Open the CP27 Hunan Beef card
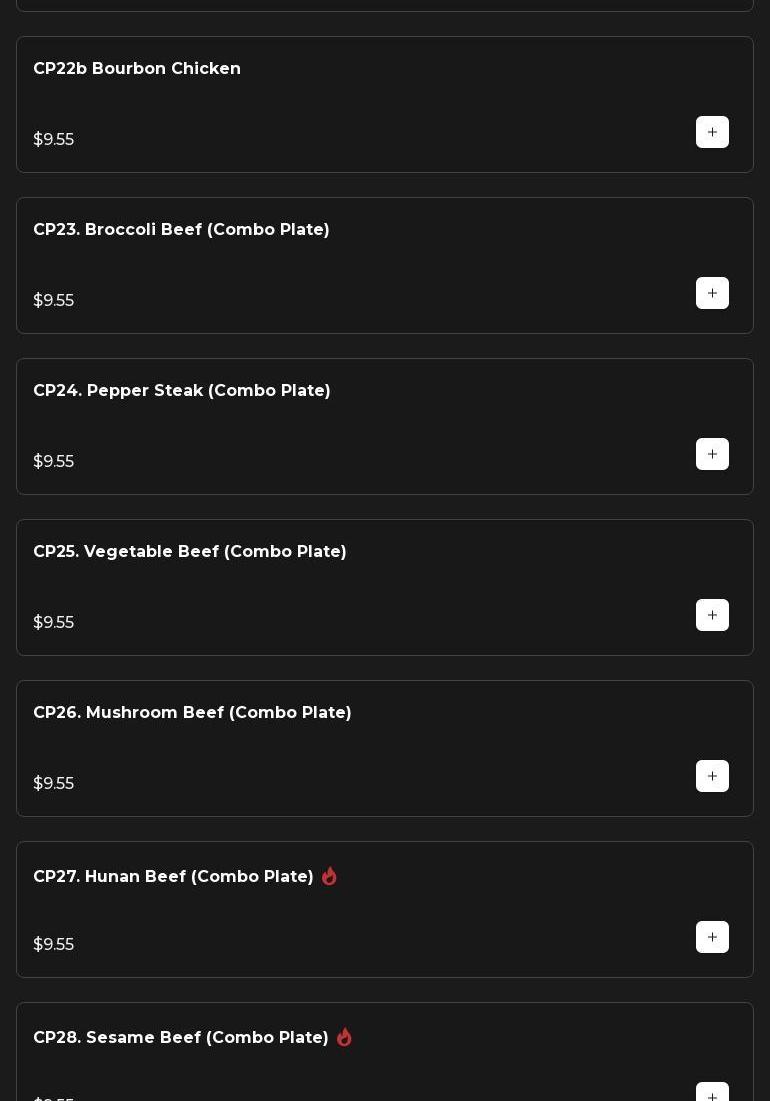Image resolution: width=770 pixels, height=1101 pixels. 173,877
